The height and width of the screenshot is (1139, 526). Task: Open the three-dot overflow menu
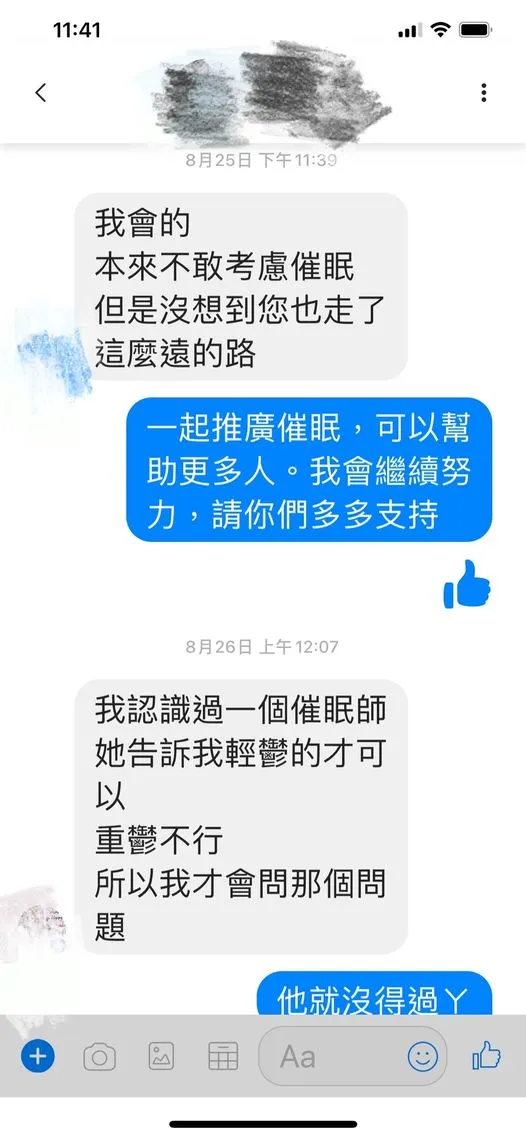click(x=484, y=92)
